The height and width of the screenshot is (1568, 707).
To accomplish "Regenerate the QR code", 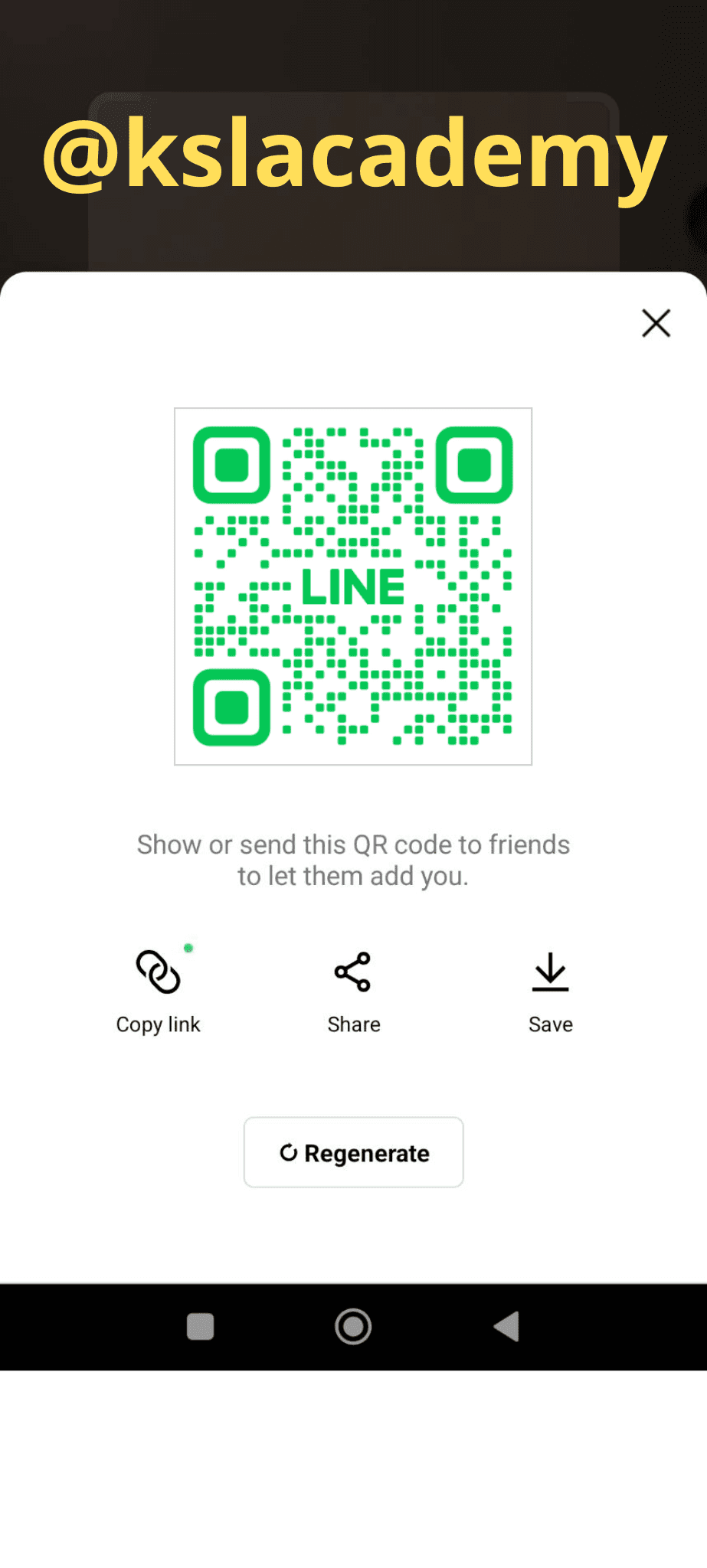I will click(x=353, y=1152).
